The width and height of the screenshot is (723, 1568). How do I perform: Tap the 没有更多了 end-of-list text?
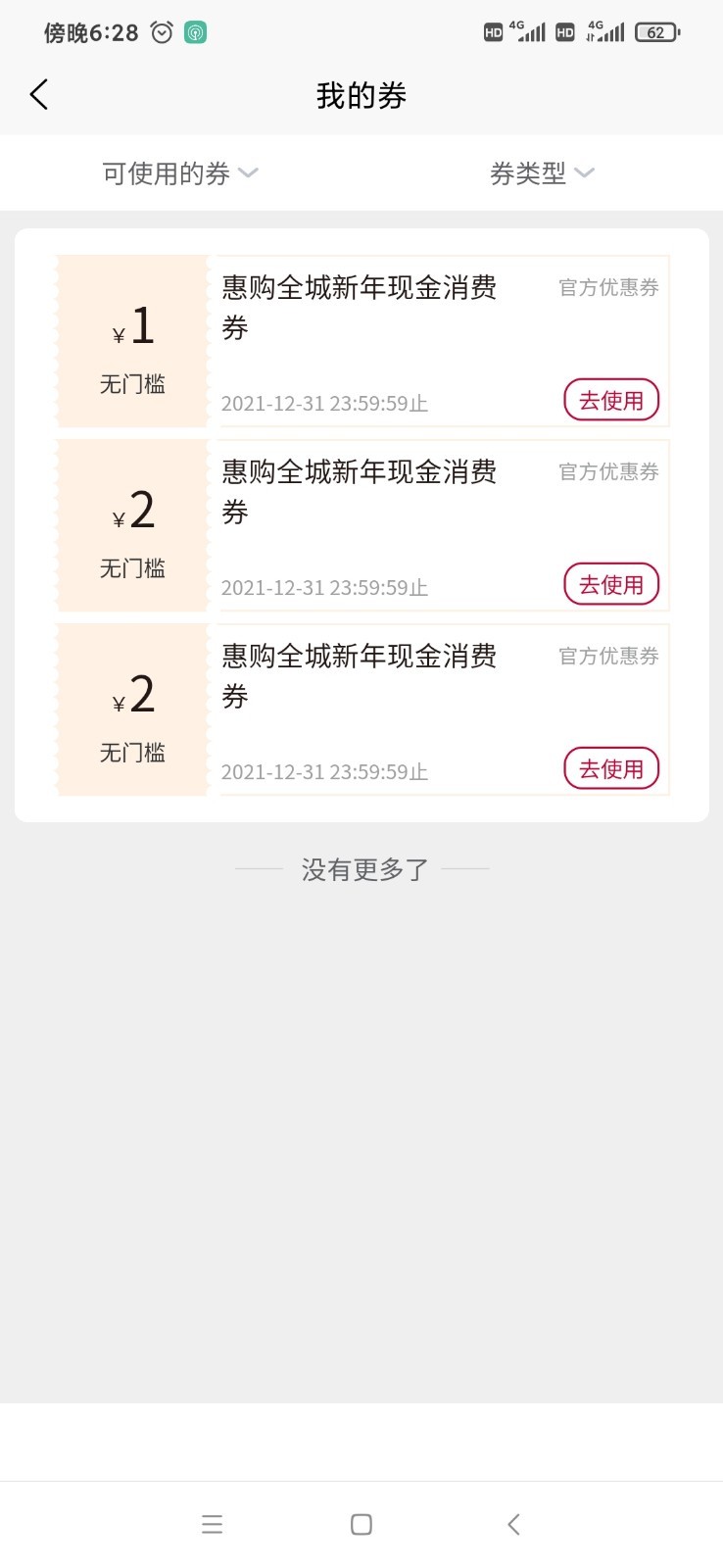pos(361,868)
